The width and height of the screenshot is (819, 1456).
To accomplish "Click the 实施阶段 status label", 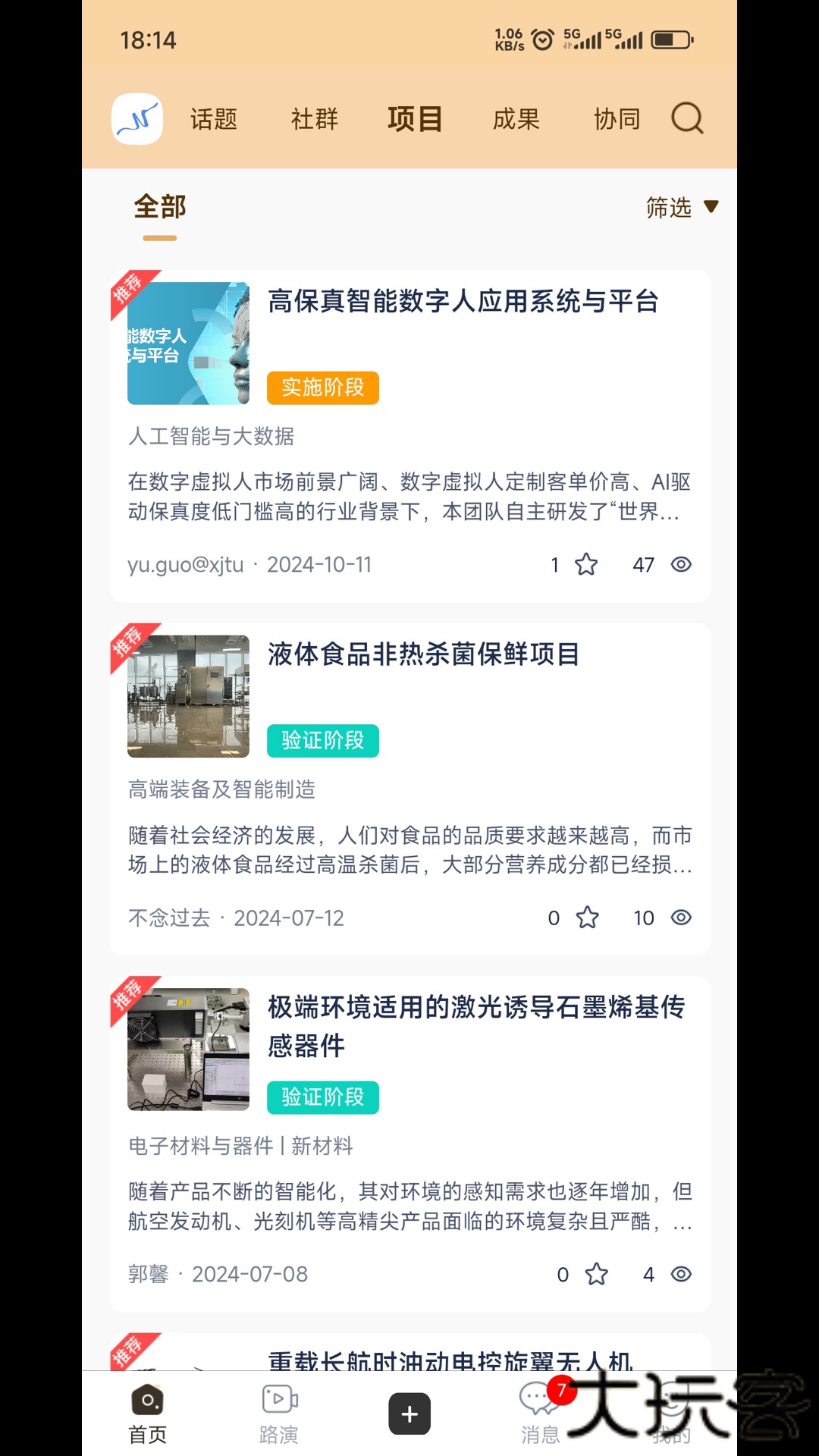I will [322, 388].
